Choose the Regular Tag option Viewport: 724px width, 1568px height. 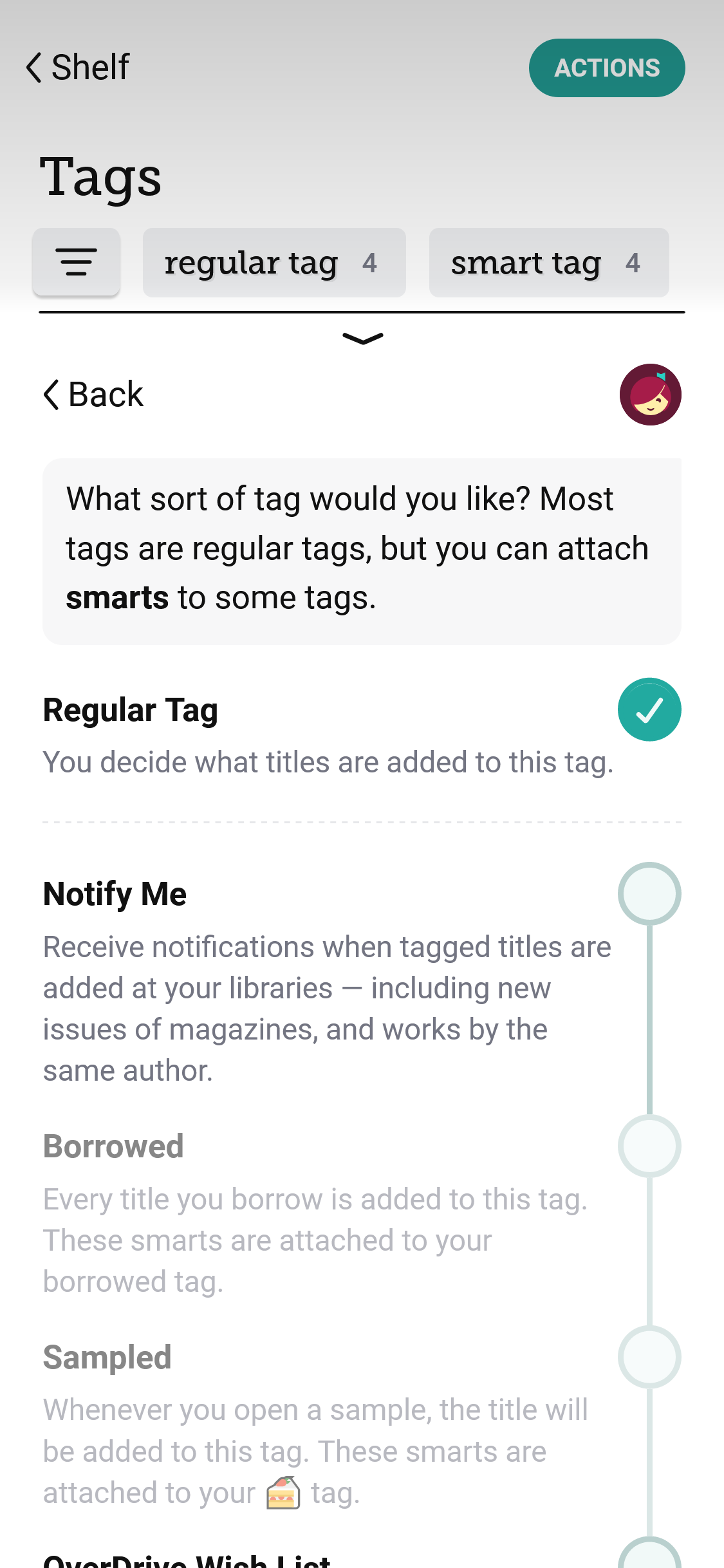649,709
